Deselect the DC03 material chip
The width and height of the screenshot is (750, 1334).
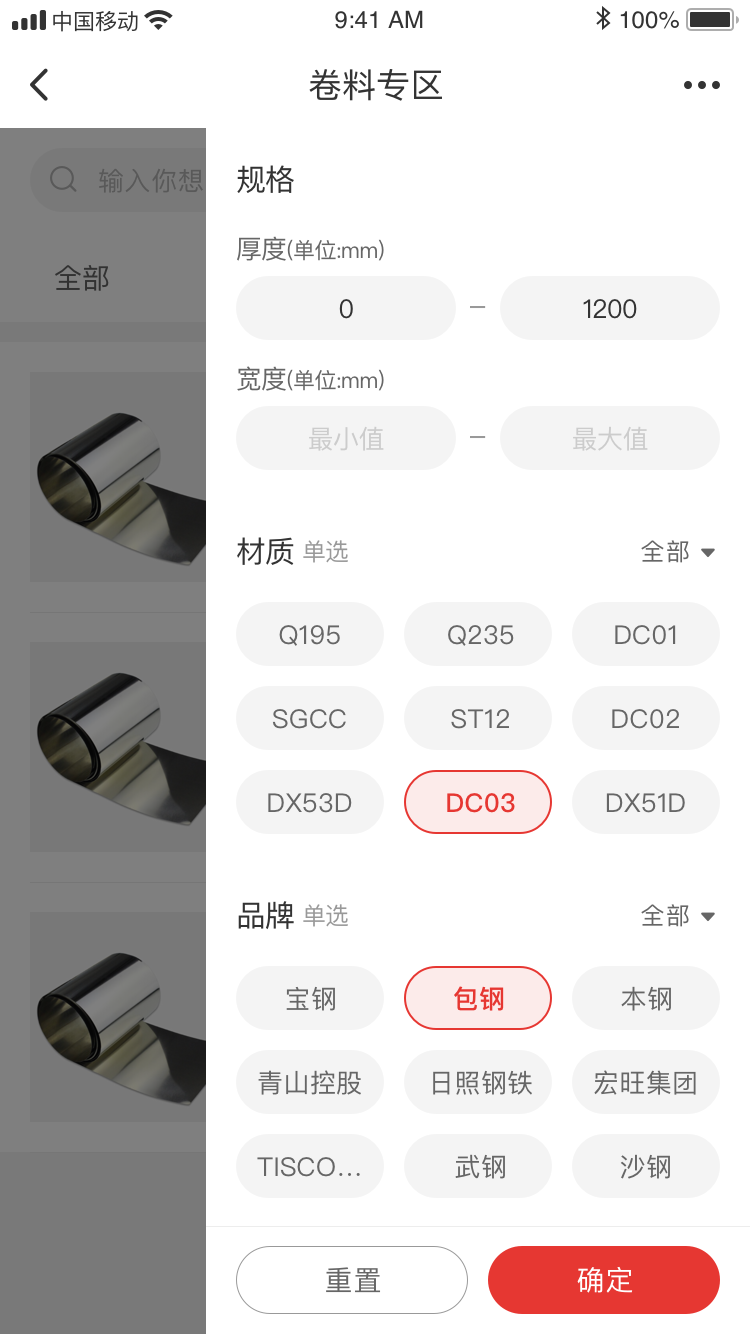tap(477, 802)
